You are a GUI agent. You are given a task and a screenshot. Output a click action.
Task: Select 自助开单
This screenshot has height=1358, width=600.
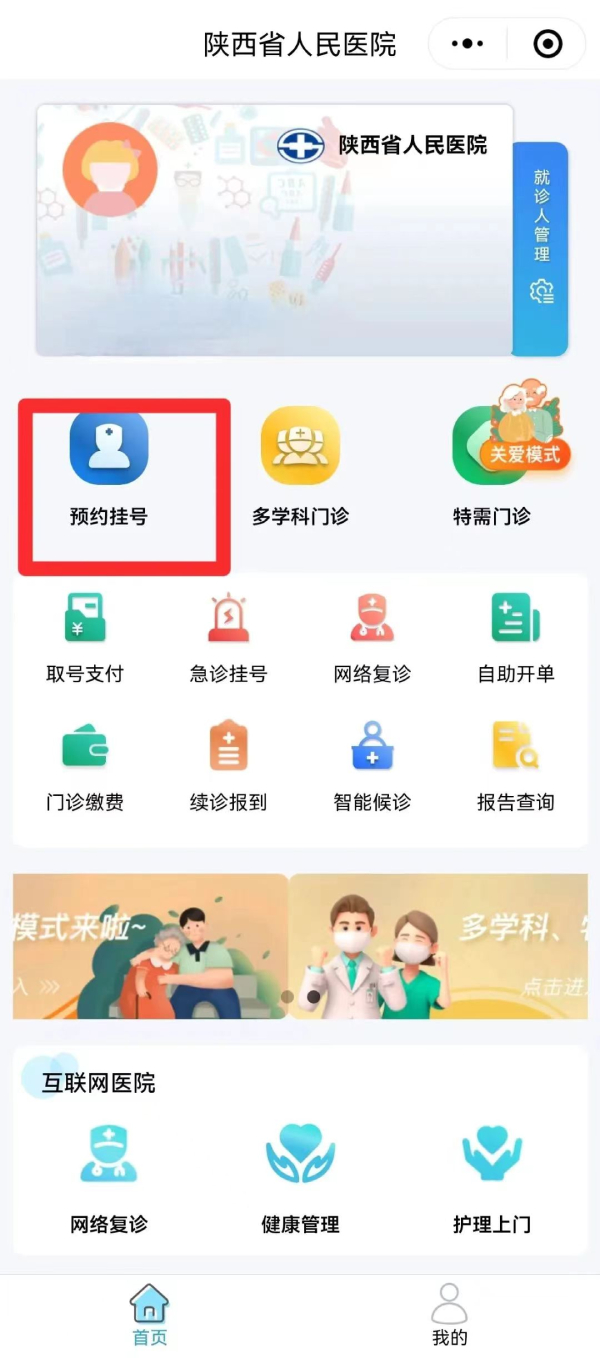click(x=516, y=636)
